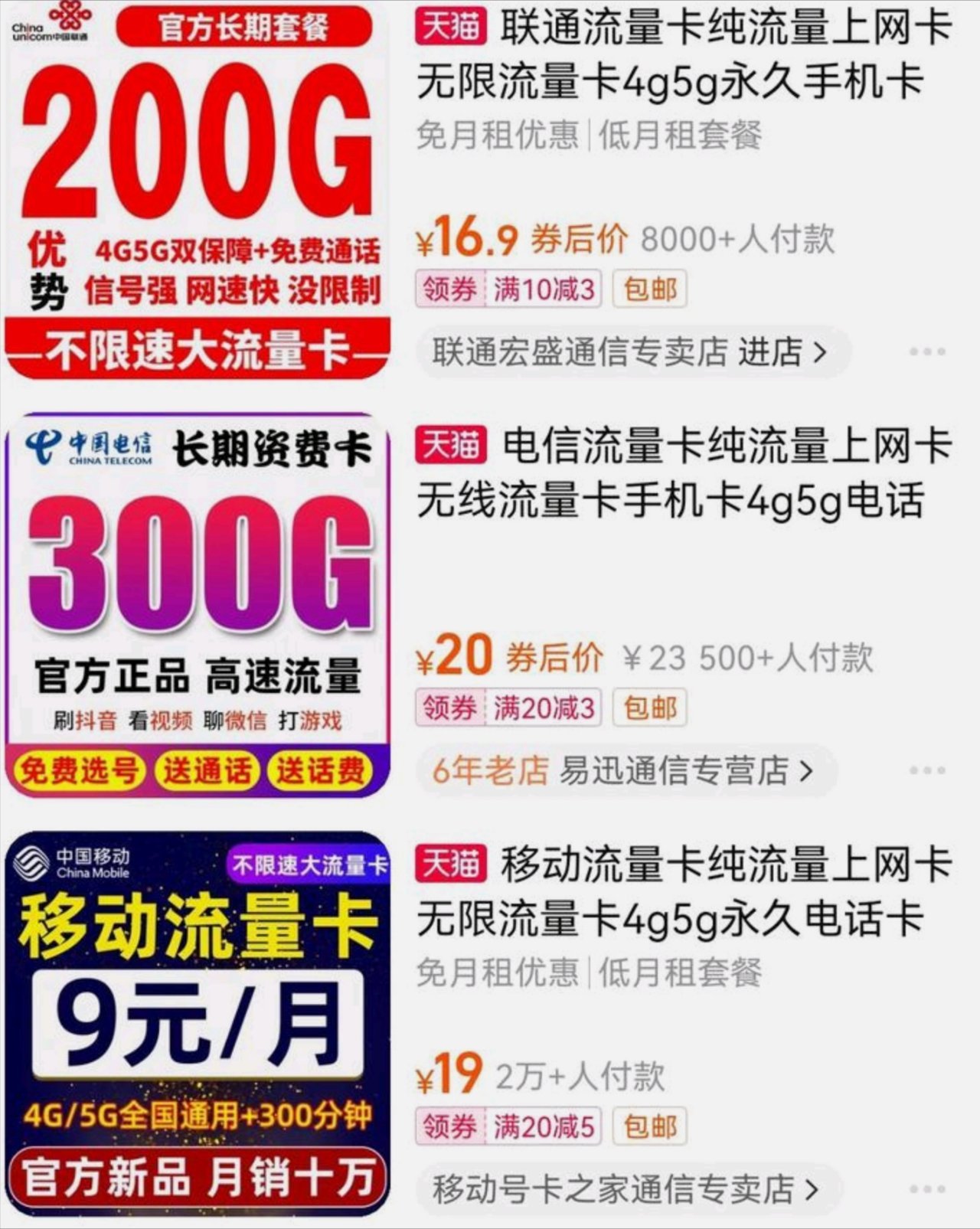
Task: Open the 移动流量卡纯流量上网卡 listing title
Action: (684, 891)
